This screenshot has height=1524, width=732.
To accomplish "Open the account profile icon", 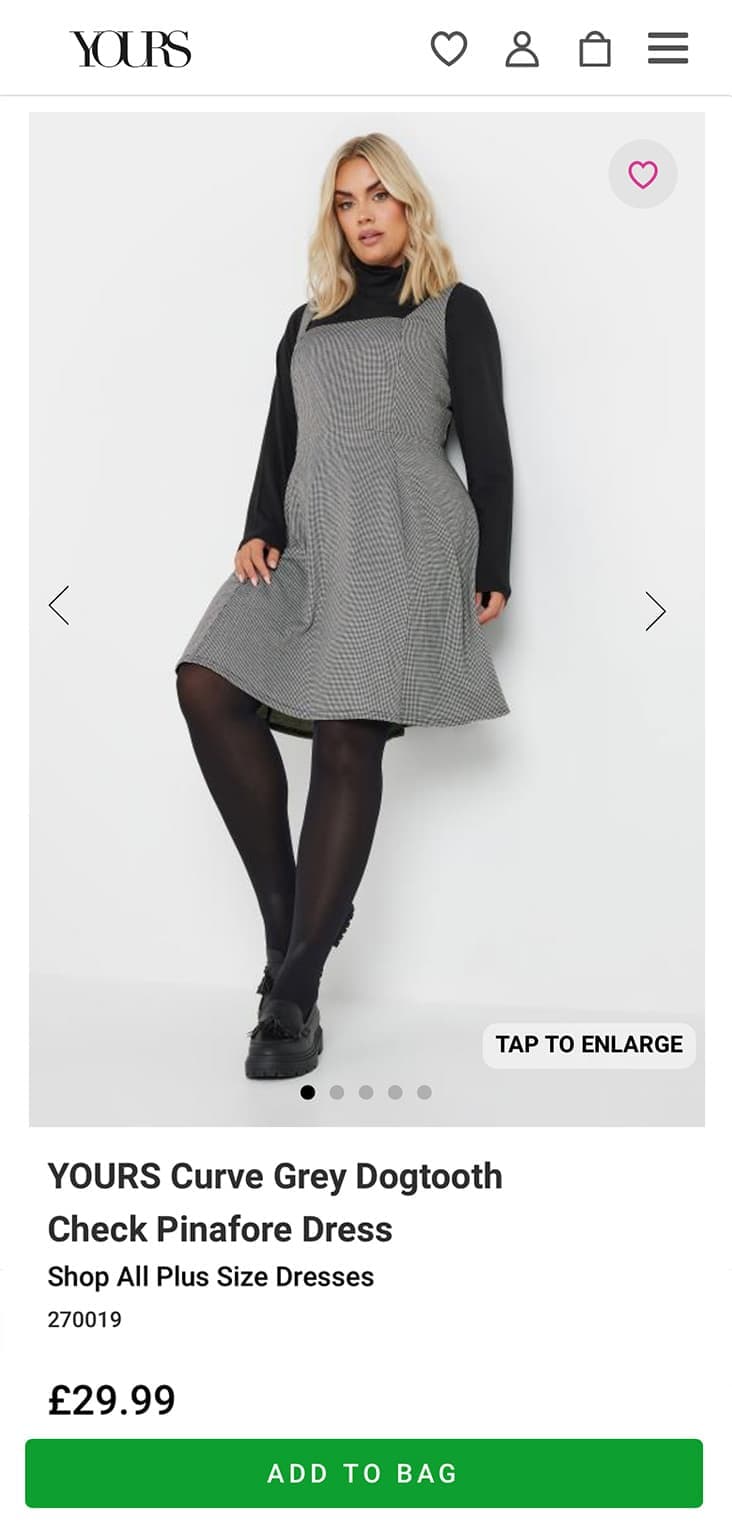I will [x=521, y=49].
